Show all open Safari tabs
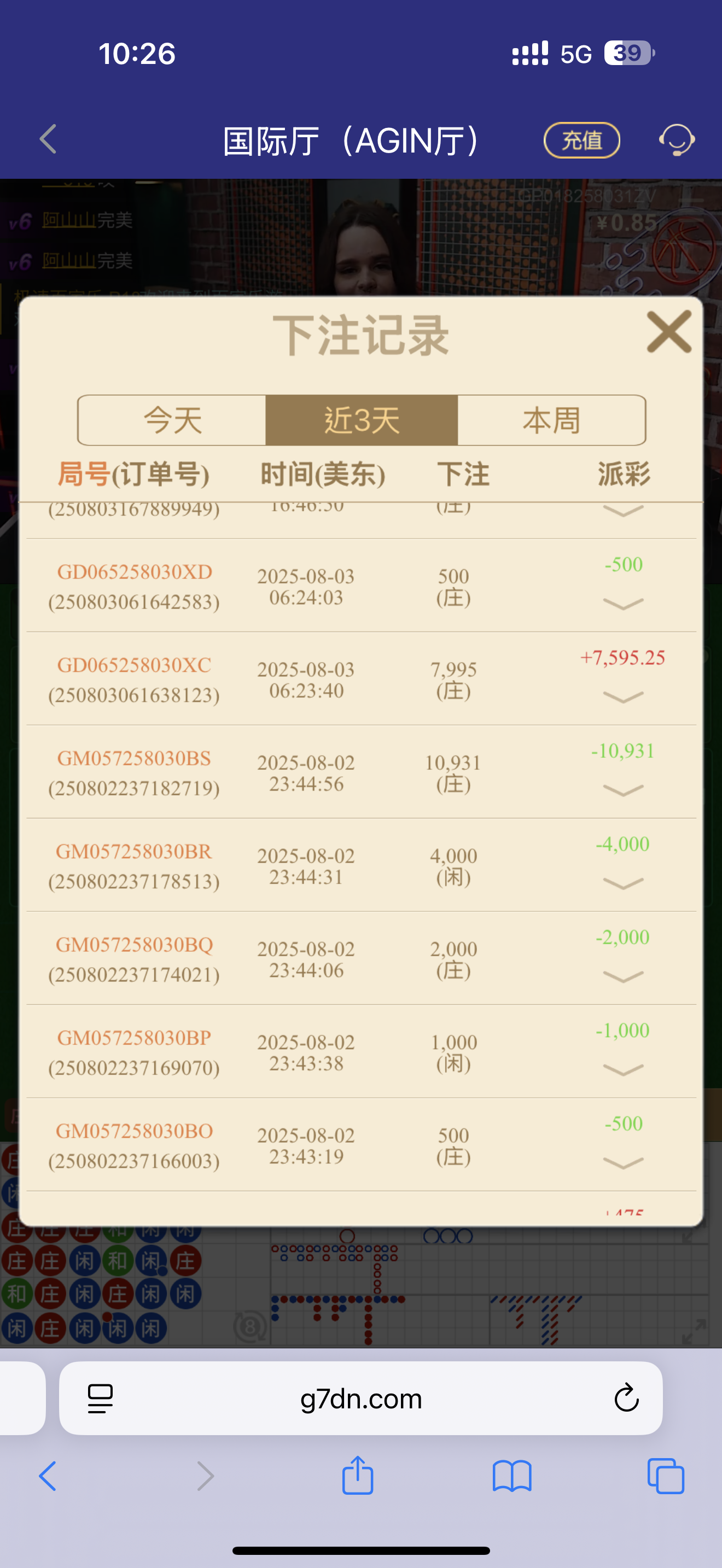Viewport: 722px width, 1568px height. (665, 1476)
